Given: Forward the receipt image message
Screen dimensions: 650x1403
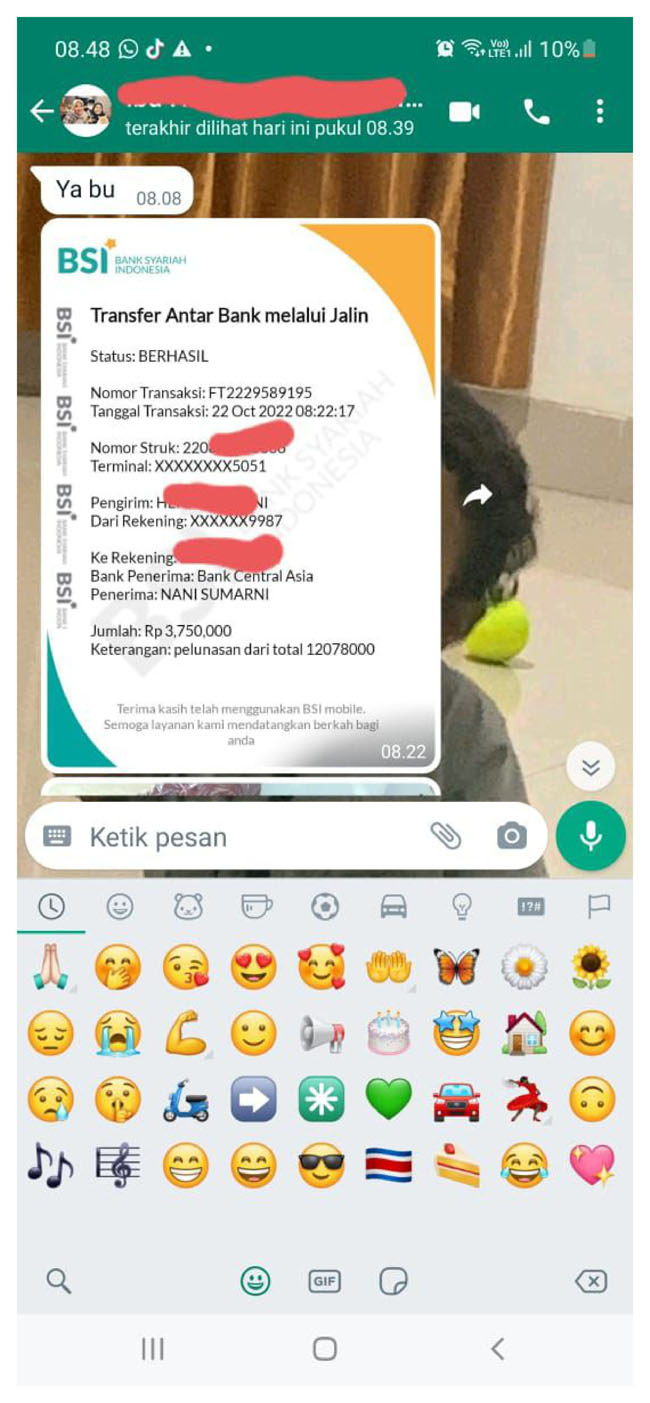Looking at the screenshot, I should [479, 495].
